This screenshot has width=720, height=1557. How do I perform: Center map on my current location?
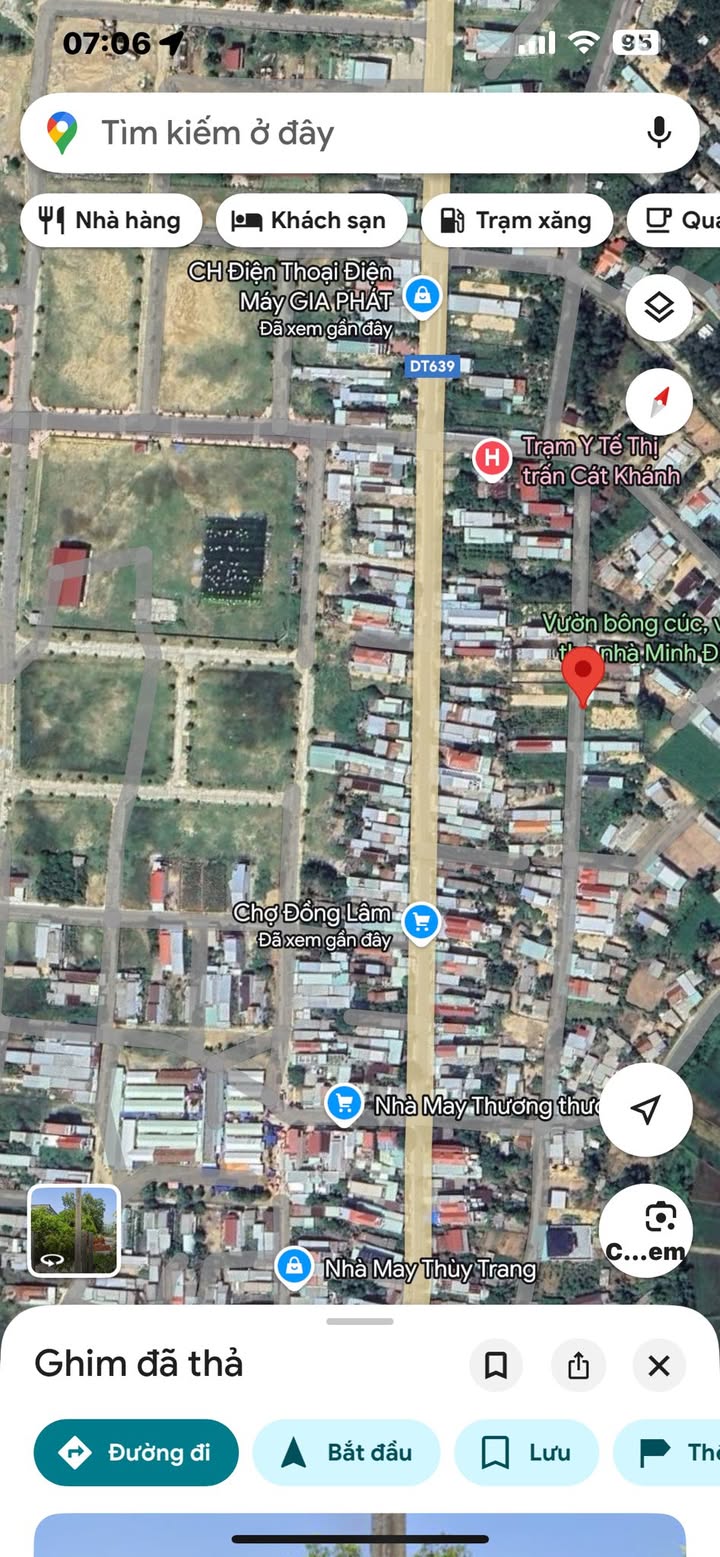(x=646, y=1109)
